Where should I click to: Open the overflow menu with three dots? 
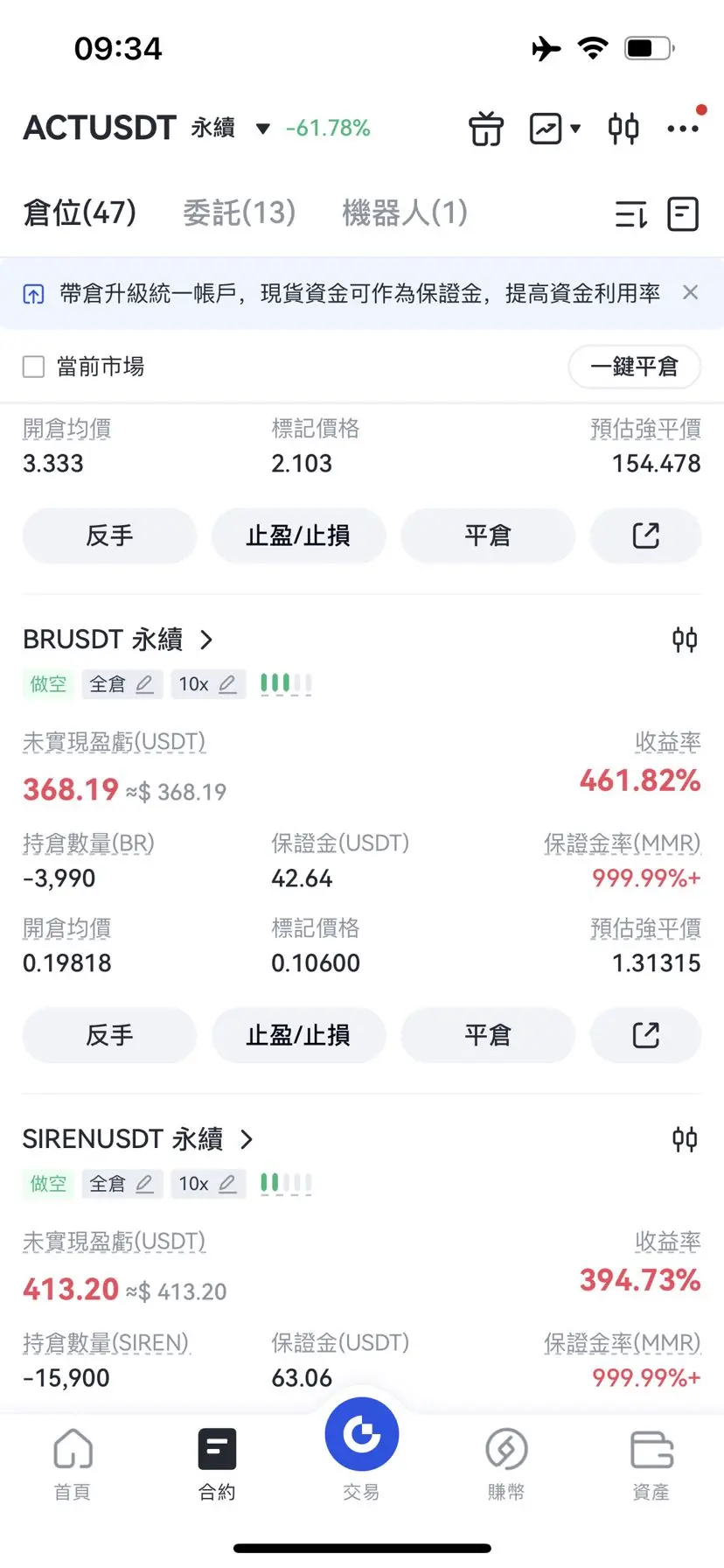pos(682,129)
